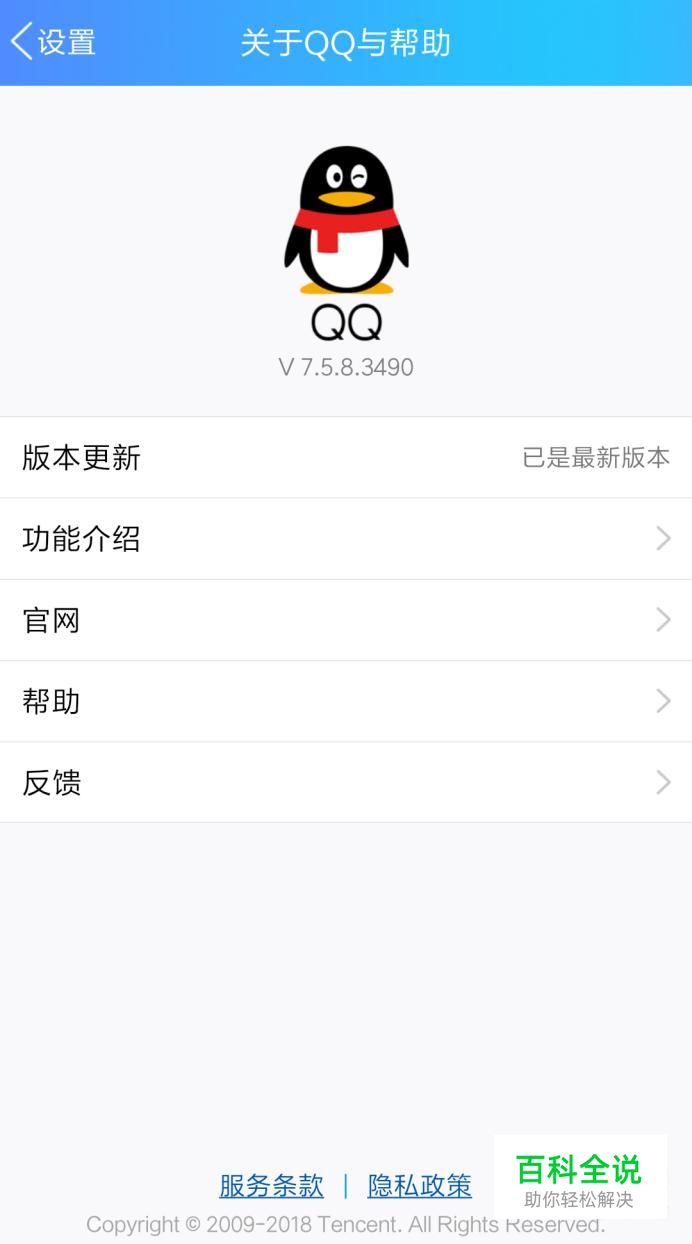Open 功能介绍
Viewport: 692px width, 1244px height.
(345, 539)
